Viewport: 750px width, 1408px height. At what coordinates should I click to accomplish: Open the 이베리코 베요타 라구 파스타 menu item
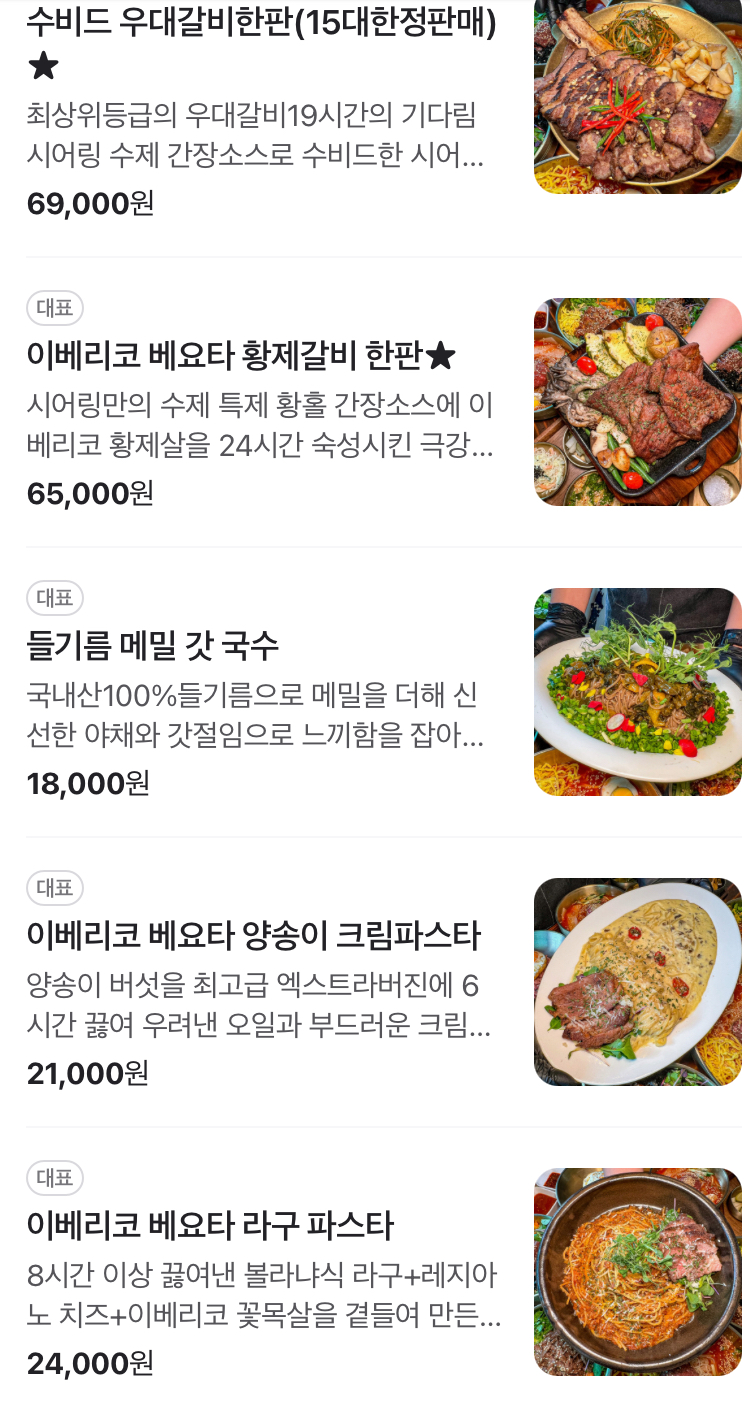211,1225
